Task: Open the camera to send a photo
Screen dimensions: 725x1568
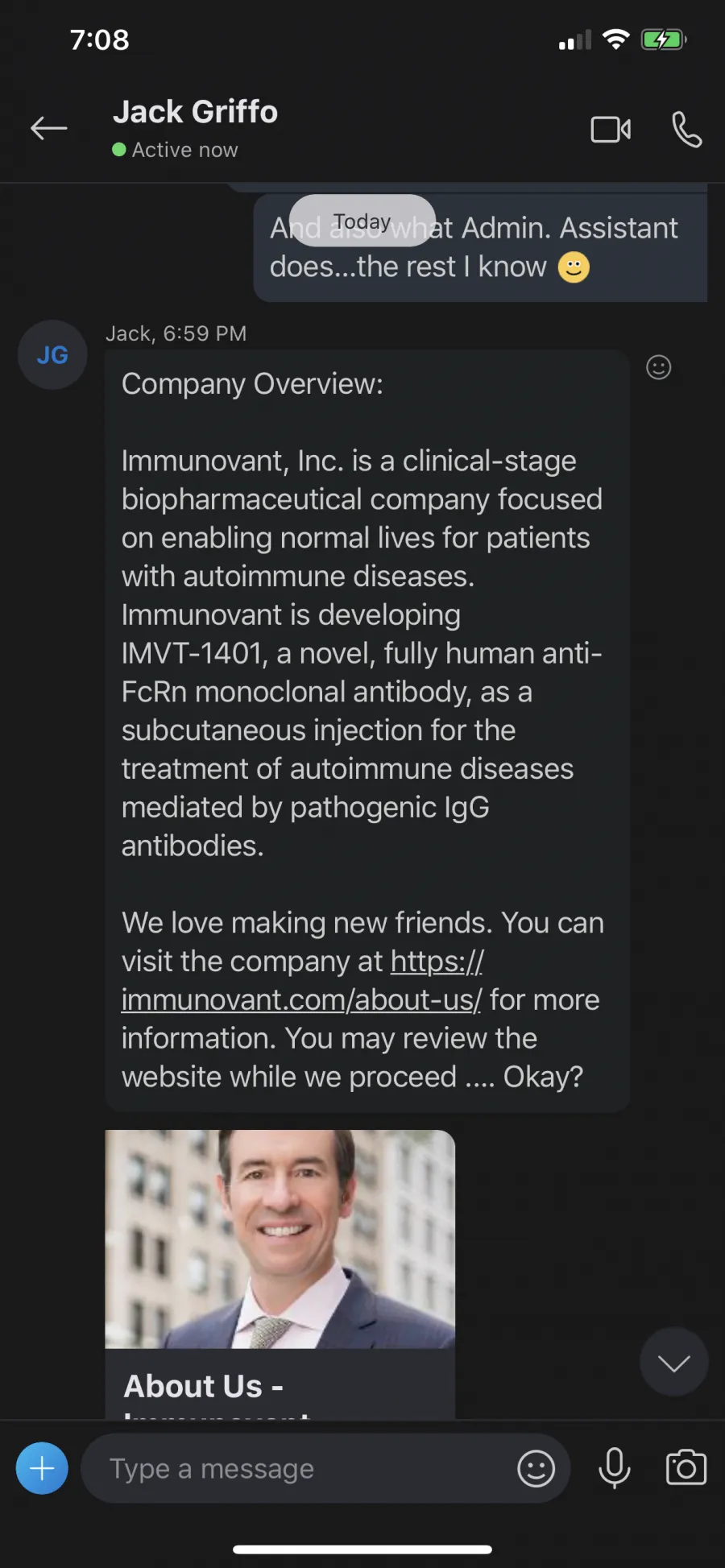Action: tap(686, 1467)
